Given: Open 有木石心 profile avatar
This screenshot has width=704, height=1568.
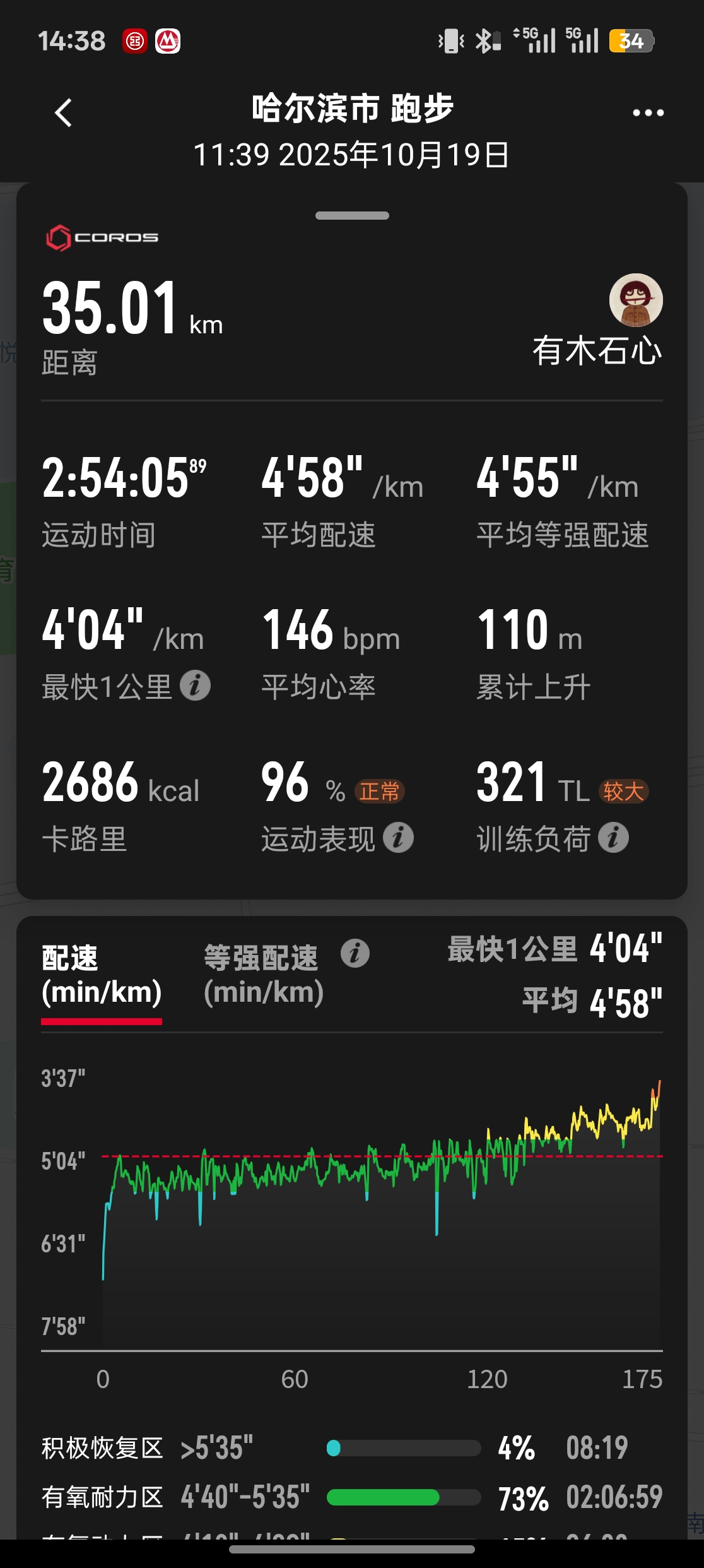Looking at the screenshot, I should [635, 300].
